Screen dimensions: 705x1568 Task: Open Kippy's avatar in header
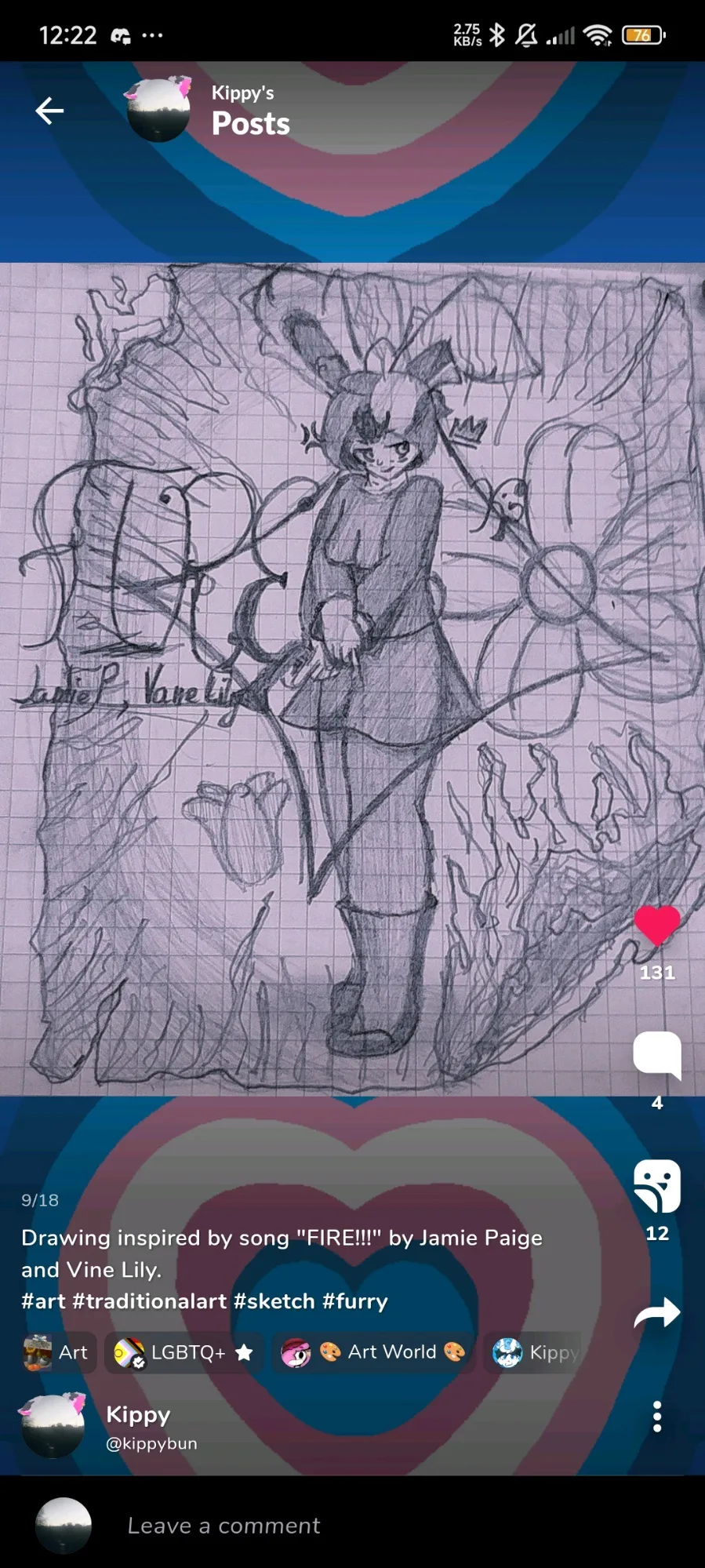click(x=159, y=109)
